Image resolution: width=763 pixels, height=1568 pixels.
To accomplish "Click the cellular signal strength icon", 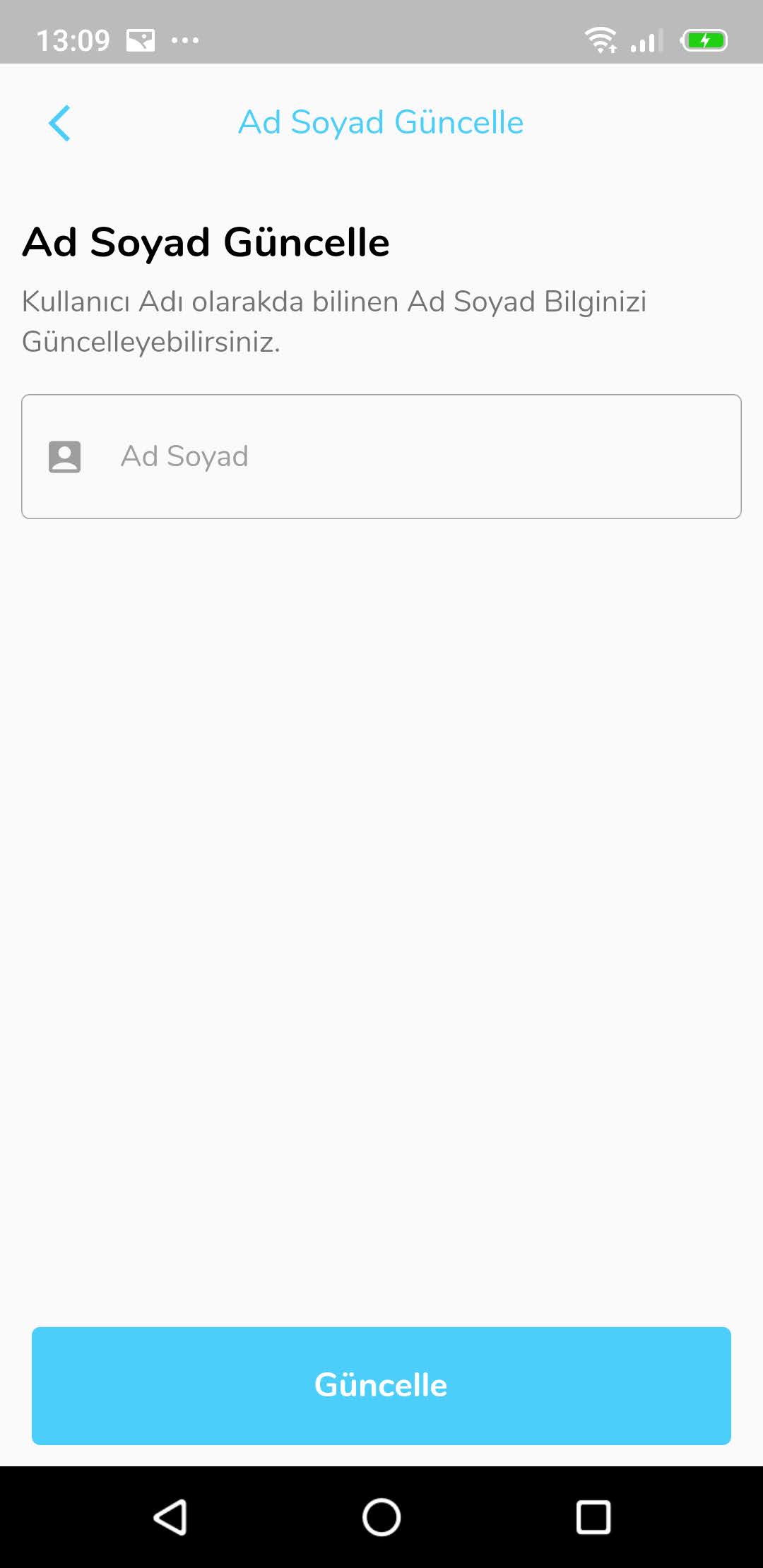I will pos(643,42).
